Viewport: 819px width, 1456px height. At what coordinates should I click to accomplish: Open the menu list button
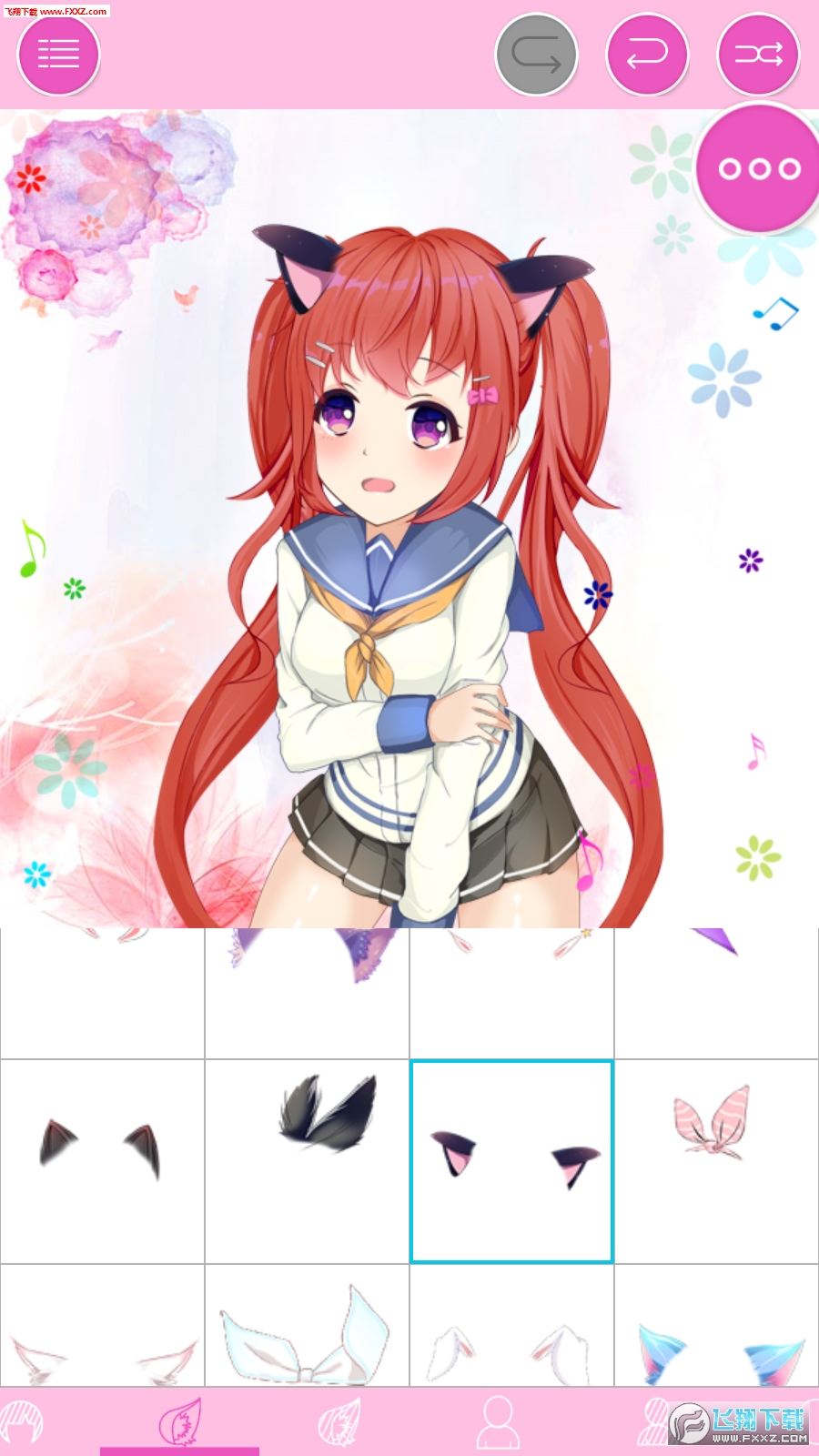tap(58, 55)
